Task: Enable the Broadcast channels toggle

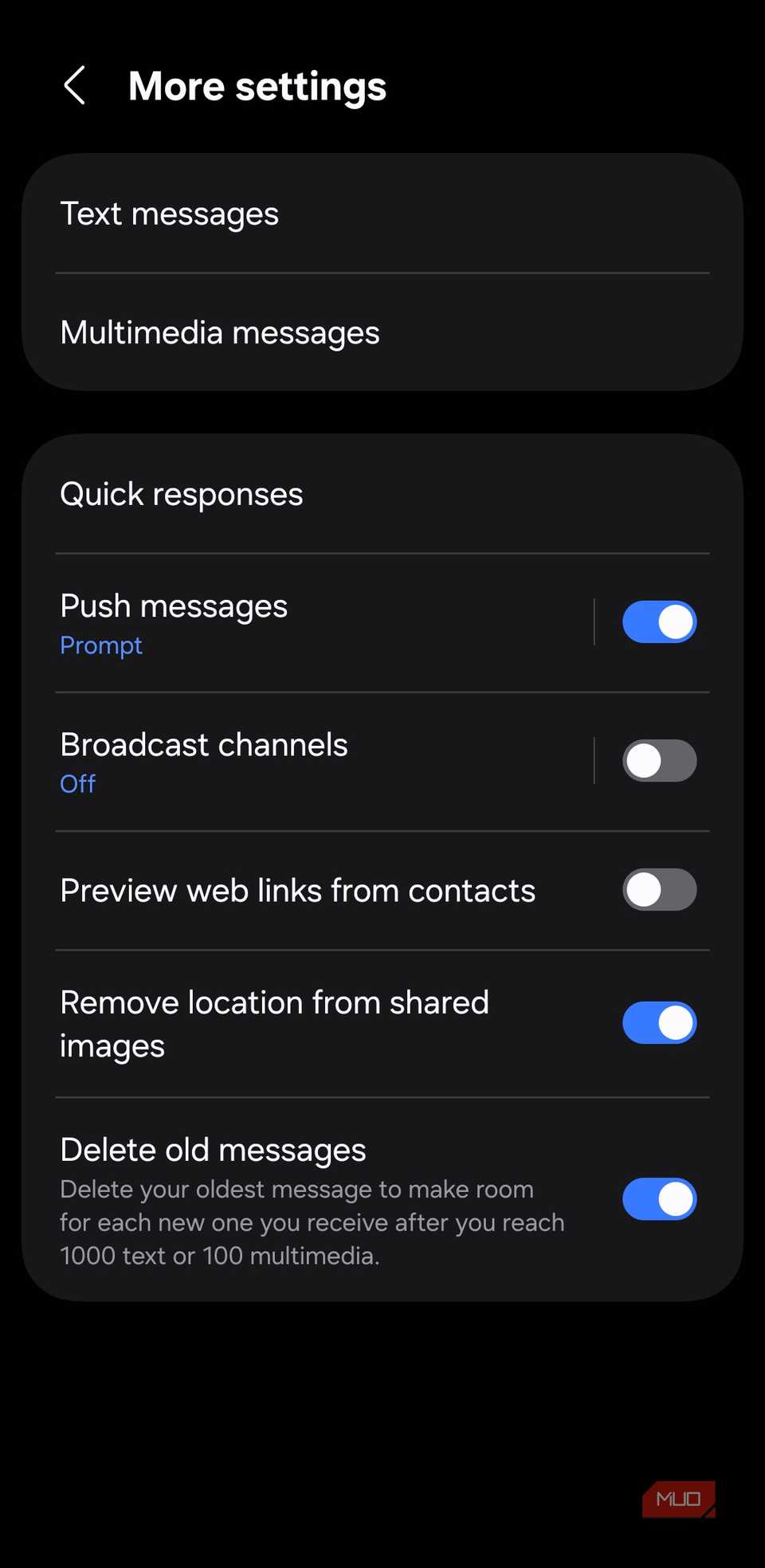Action: tap(659, 760)
